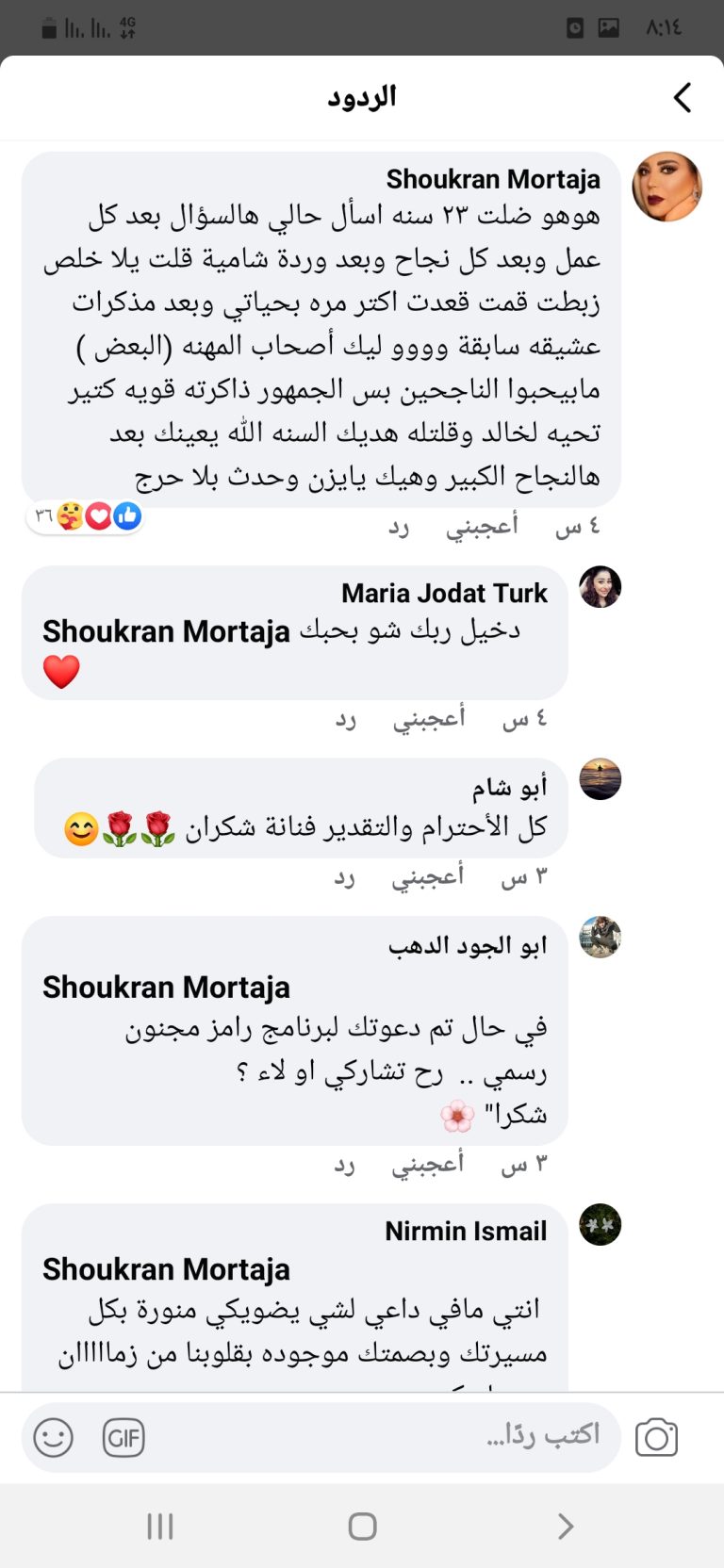
Task: Open the emoji picker
Action: pyautogui.click(x=53, y=1438)
